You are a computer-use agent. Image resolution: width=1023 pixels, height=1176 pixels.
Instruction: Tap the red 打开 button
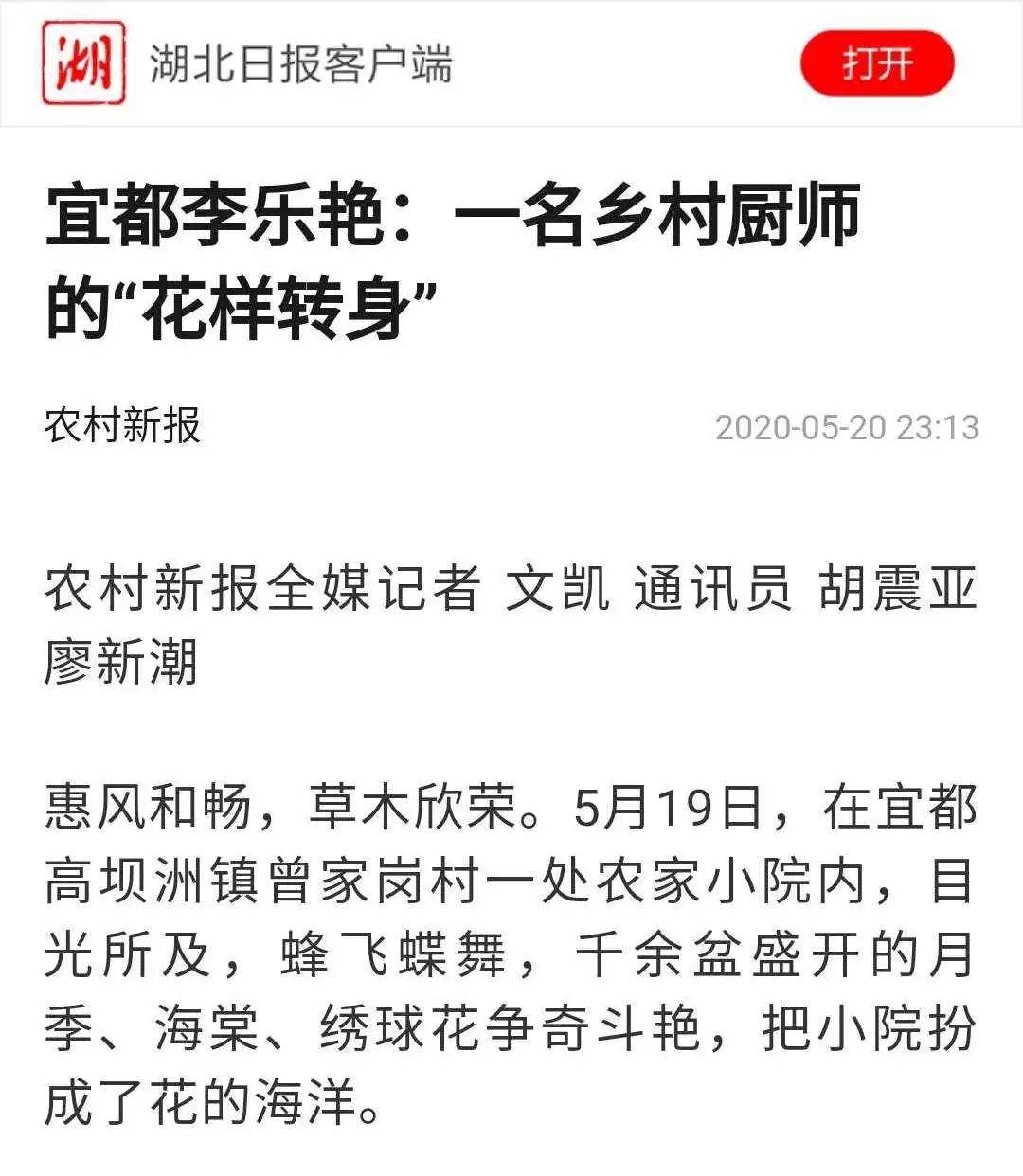click(x=876, y=64)
